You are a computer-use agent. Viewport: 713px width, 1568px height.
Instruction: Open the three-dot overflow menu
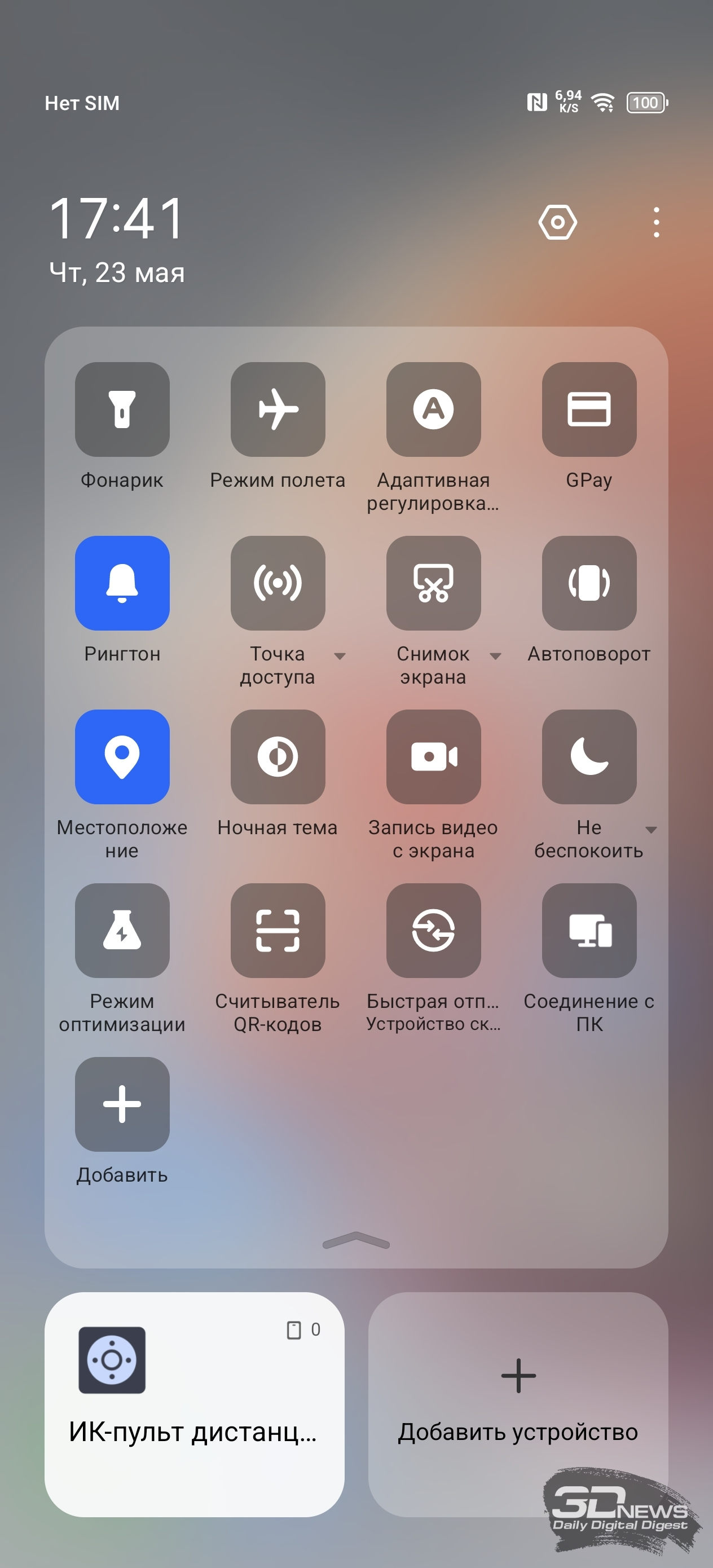[x=656, y=222]
